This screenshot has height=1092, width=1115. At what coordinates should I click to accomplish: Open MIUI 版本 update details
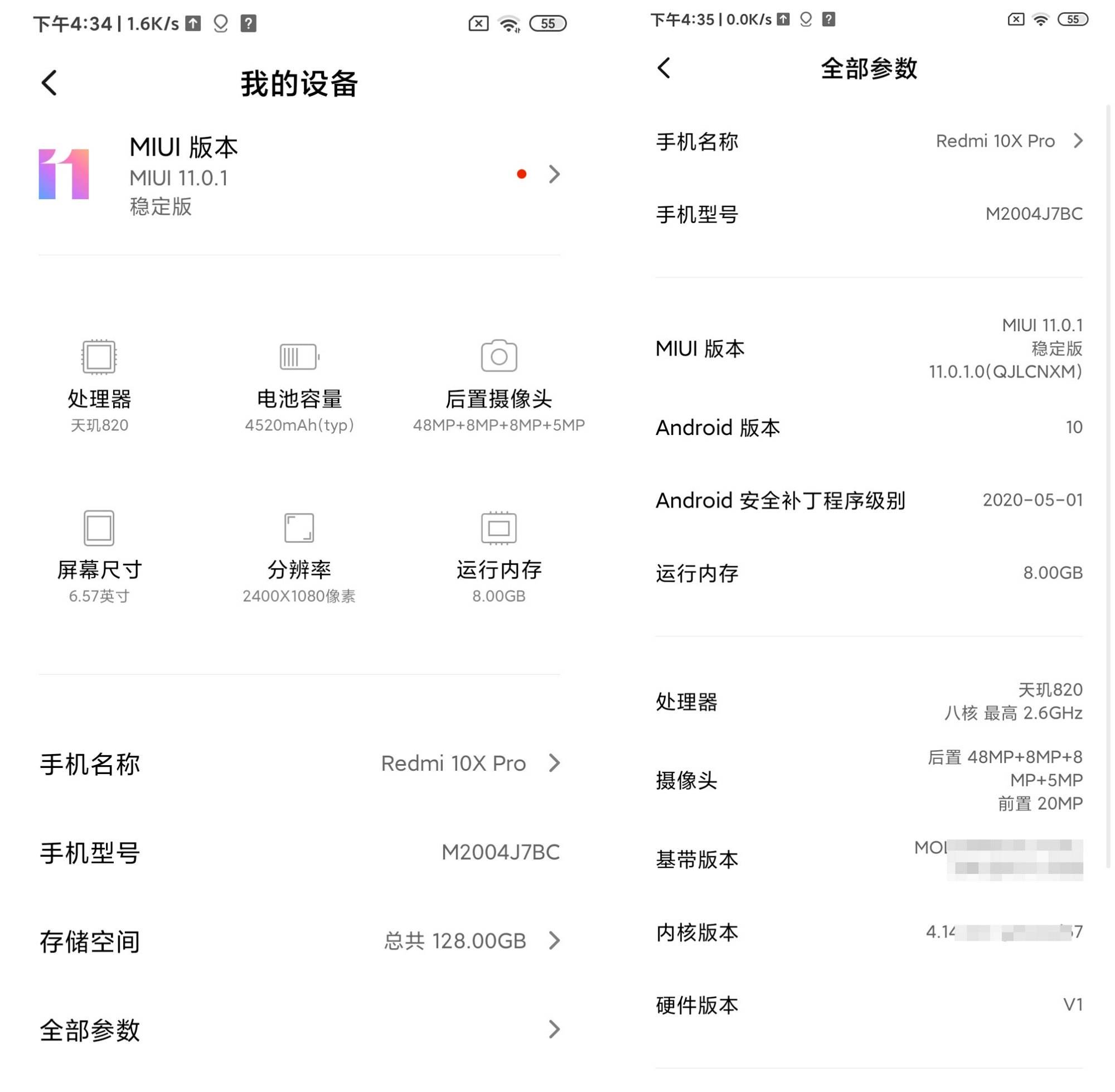(x=298, y=175)
